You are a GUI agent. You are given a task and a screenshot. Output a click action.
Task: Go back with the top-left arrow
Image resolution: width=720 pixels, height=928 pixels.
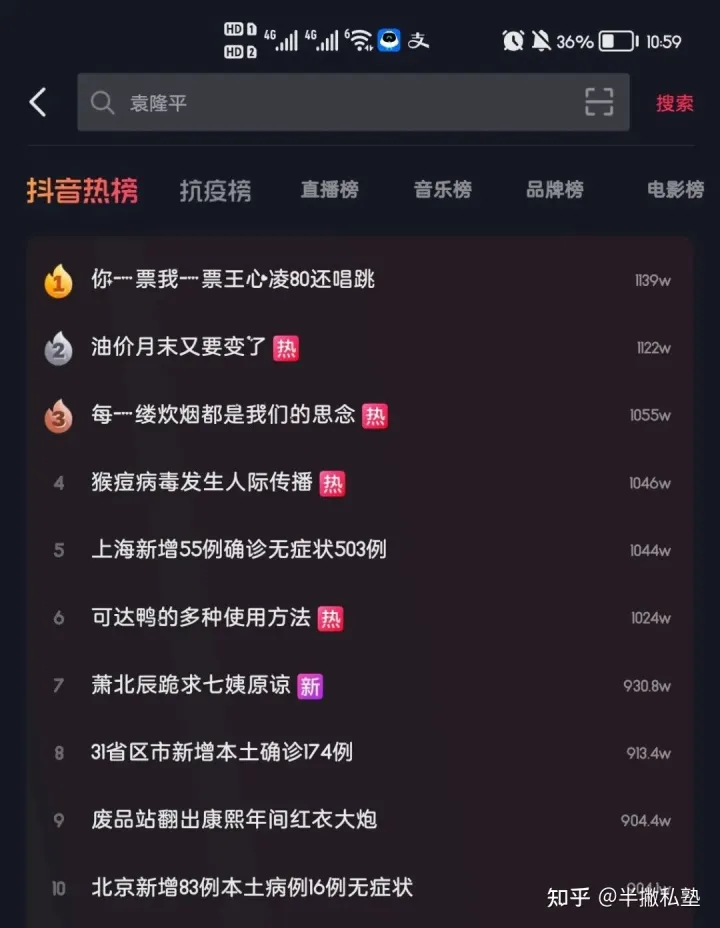[x=38, y=102]
